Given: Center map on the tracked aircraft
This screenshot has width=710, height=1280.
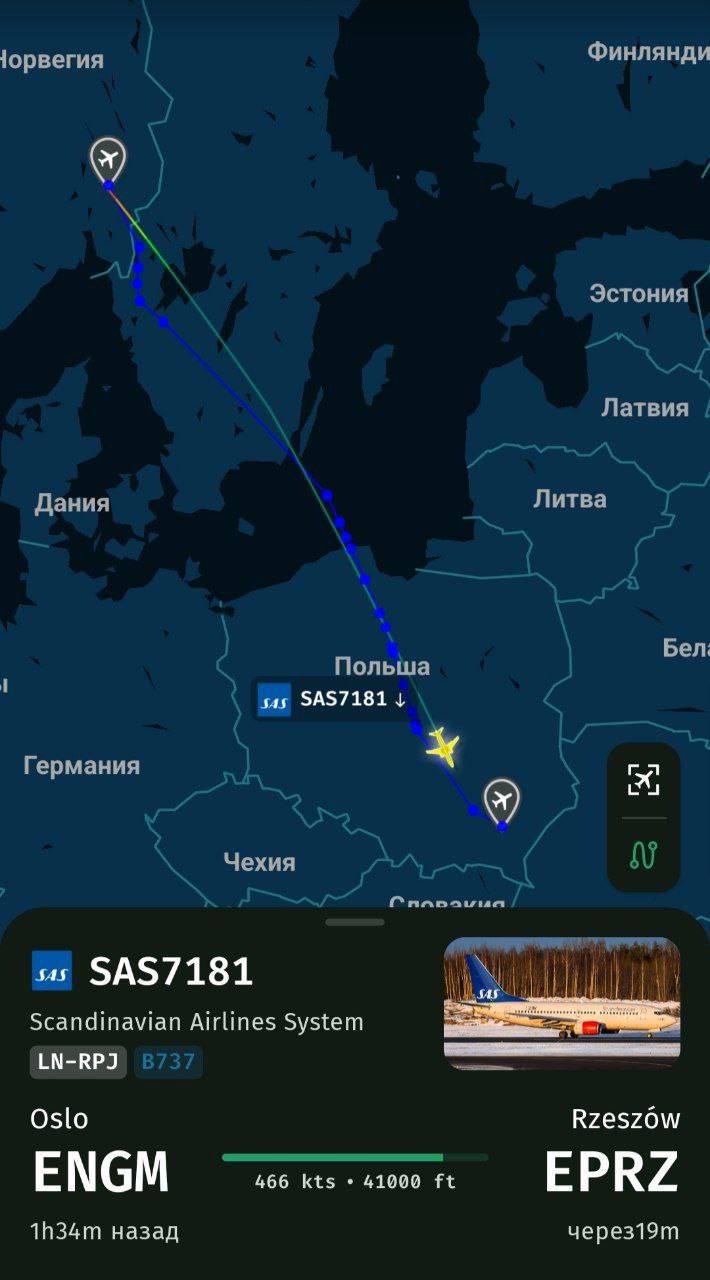Looking at the screenshot, I should [x=643, y=779].
